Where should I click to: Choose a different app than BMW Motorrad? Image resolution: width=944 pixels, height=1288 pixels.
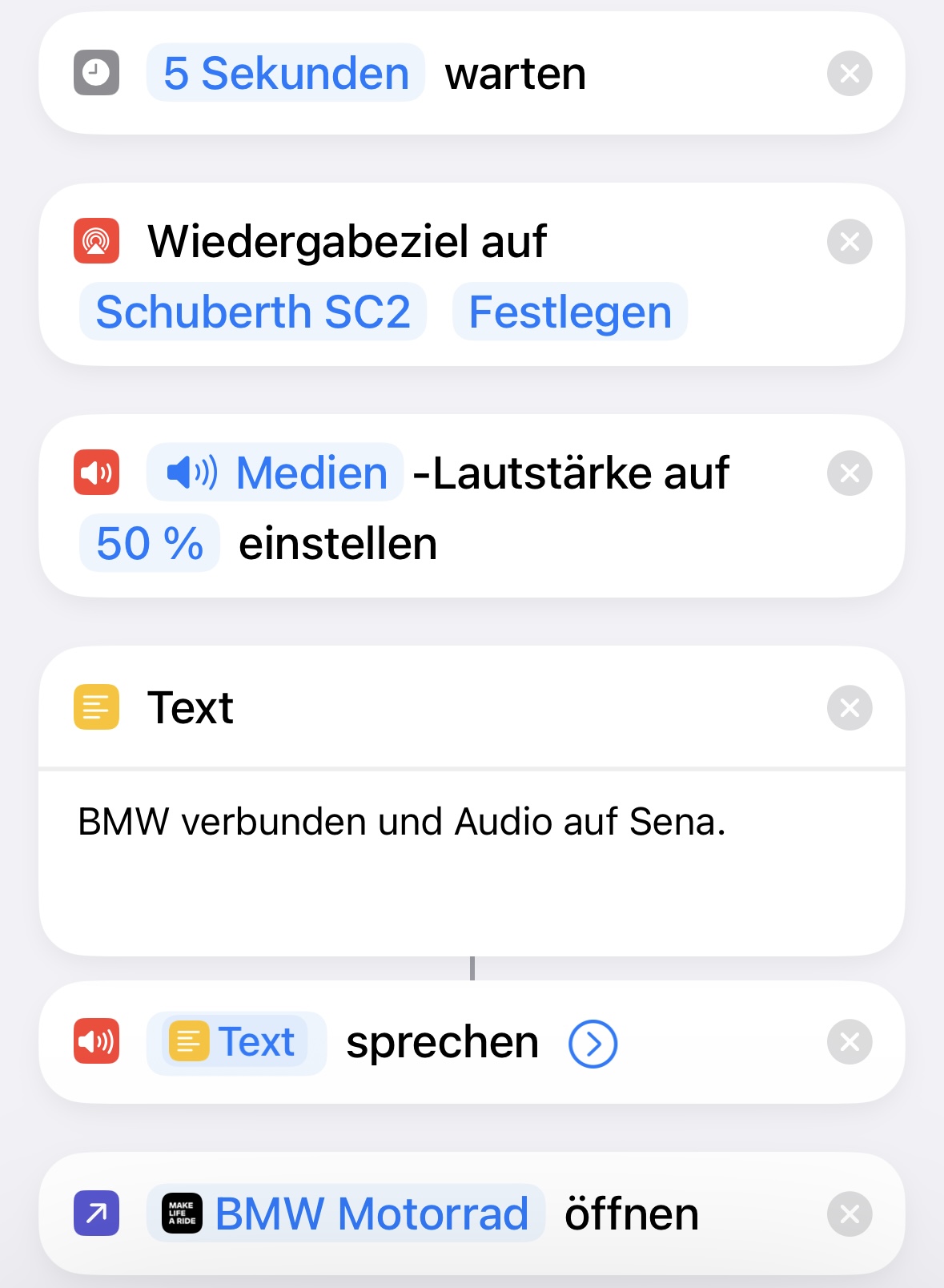[x=346, y=1214]
